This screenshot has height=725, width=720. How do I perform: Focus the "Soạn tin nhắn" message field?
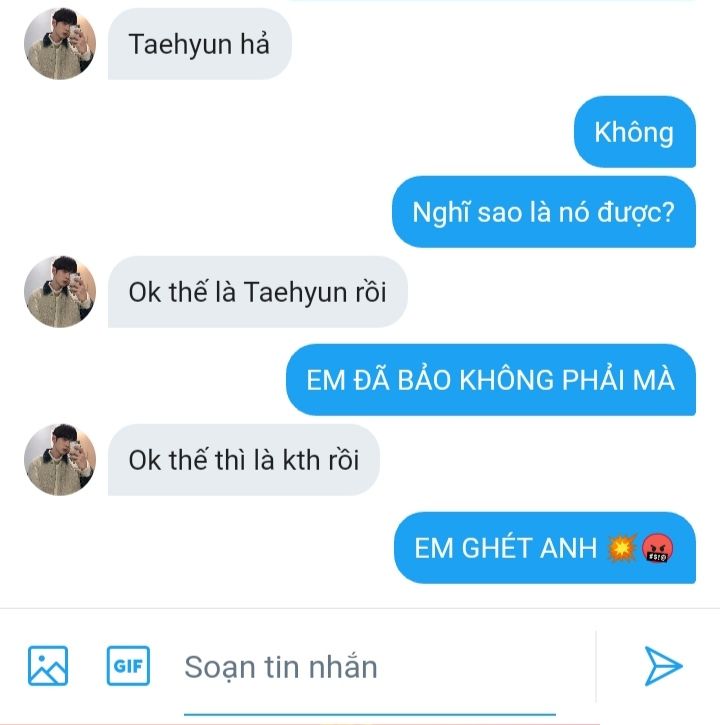tap(370, 666)
